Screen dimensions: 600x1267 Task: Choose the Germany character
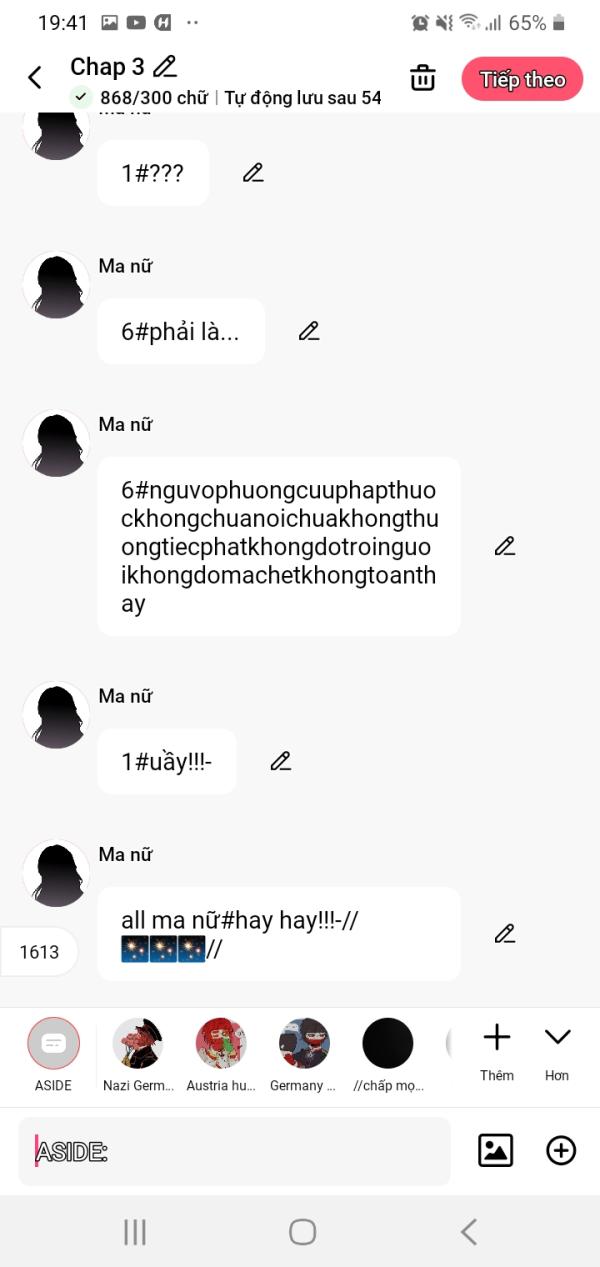coord(304,1044)
